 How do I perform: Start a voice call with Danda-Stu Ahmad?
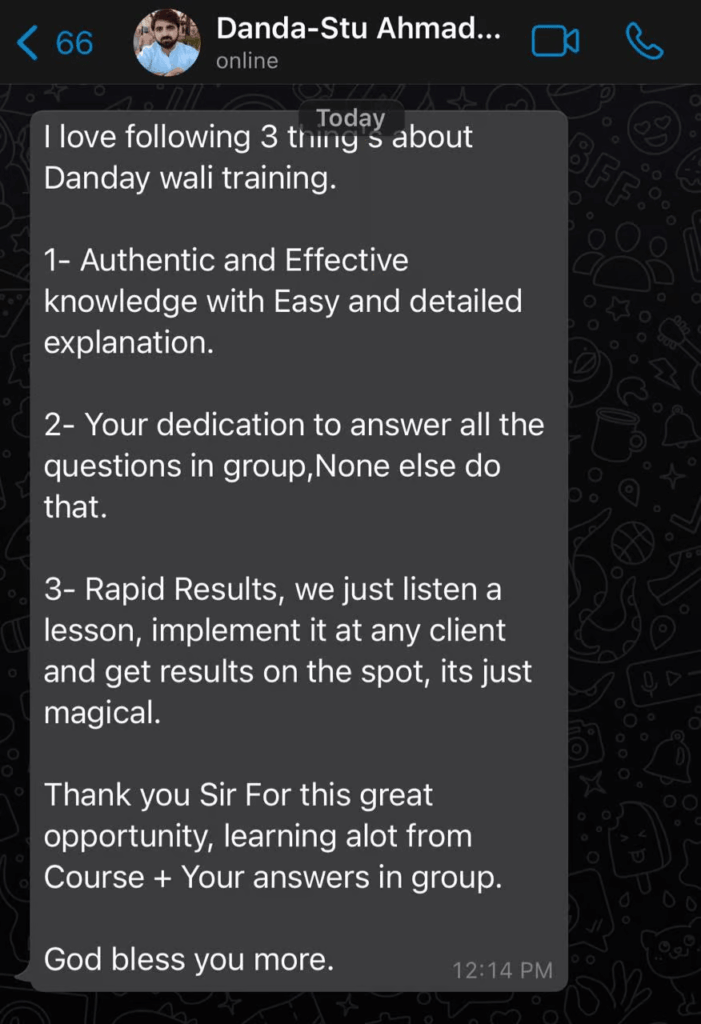point(644,41)
